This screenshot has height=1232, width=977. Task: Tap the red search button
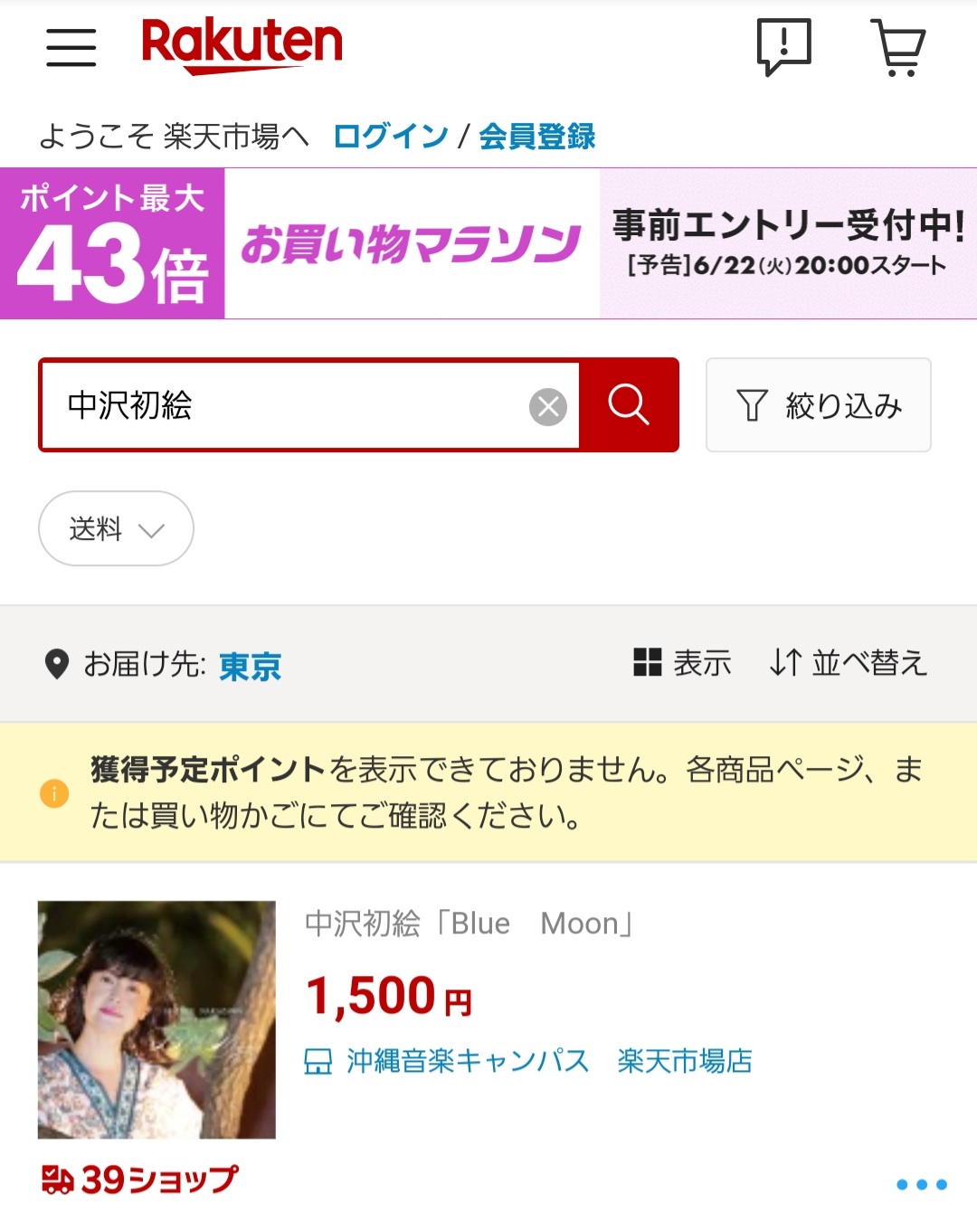629,405
